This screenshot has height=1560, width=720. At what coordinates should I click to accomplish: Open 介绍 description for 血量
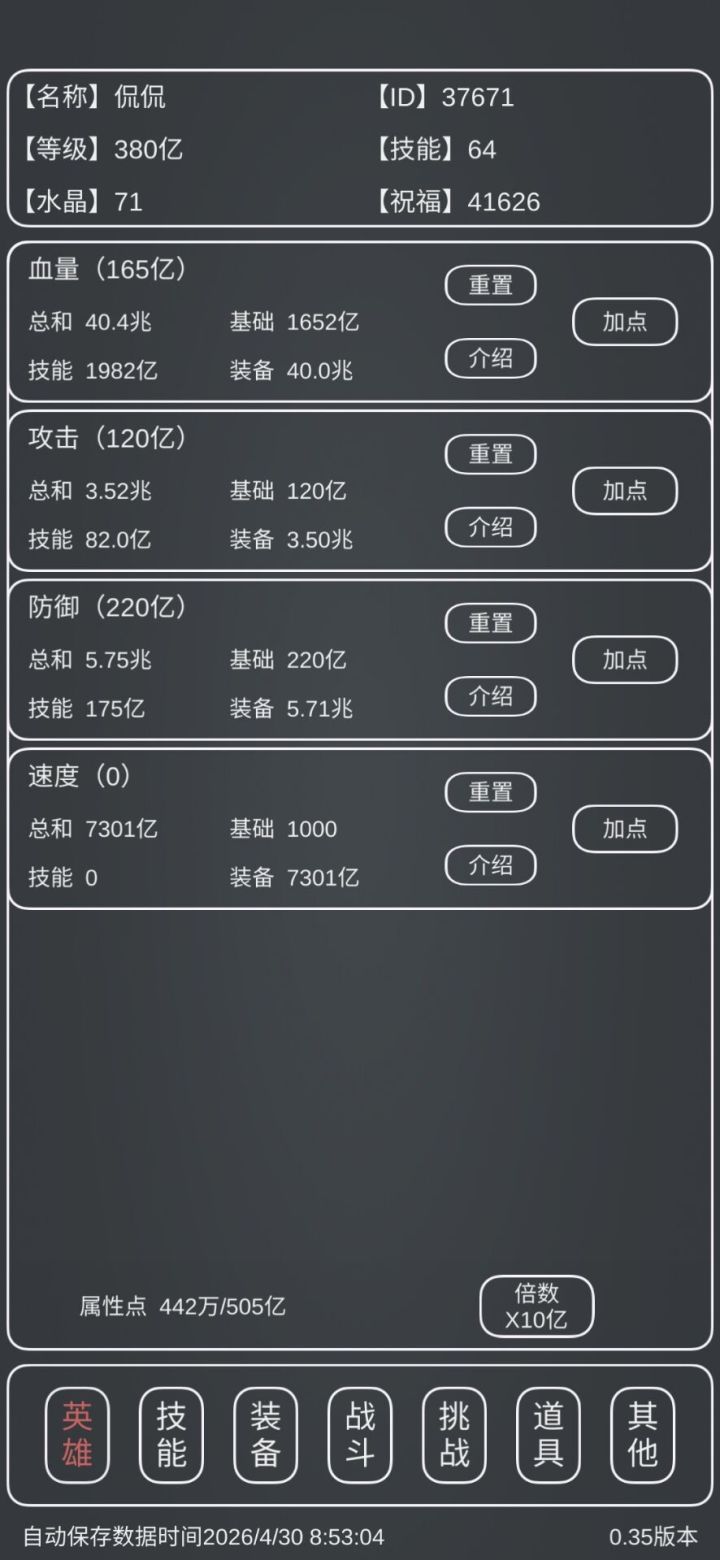point(490,358)
